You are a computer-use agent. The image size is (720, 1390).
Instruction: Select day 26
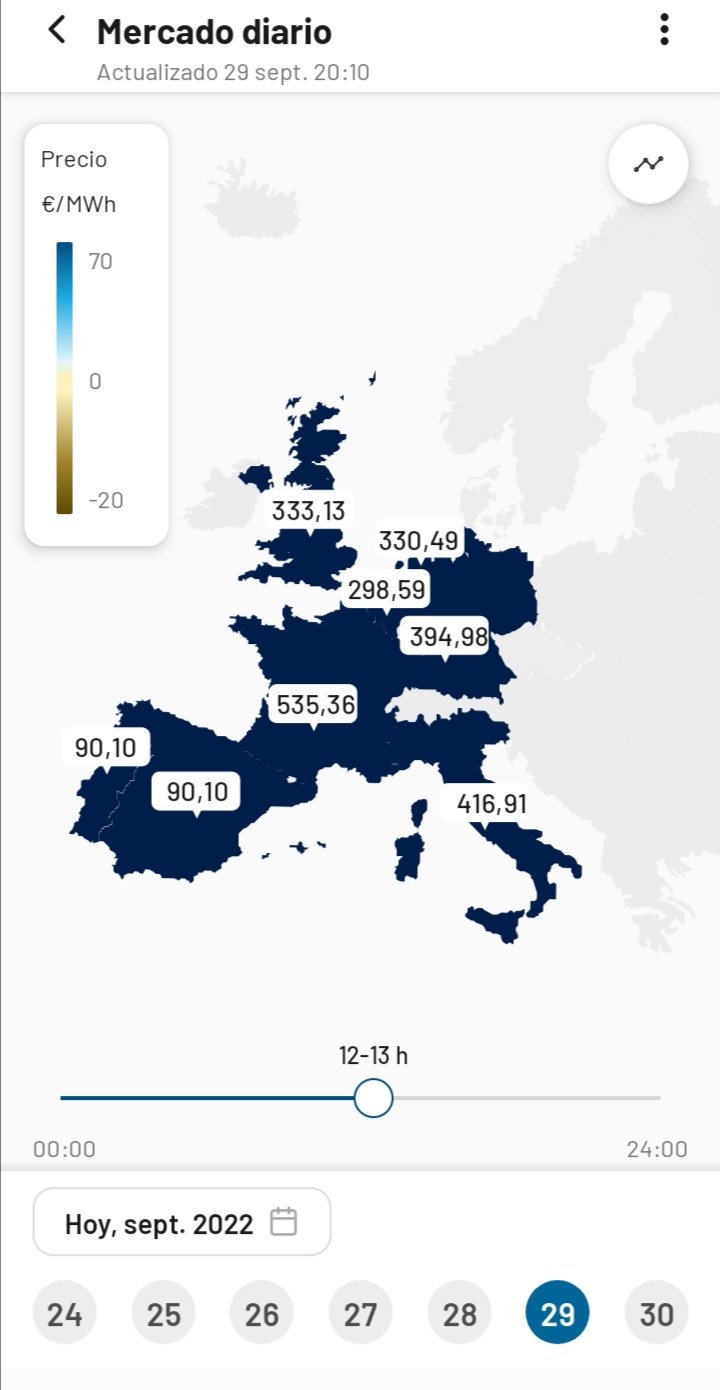tap(262, 1313)
